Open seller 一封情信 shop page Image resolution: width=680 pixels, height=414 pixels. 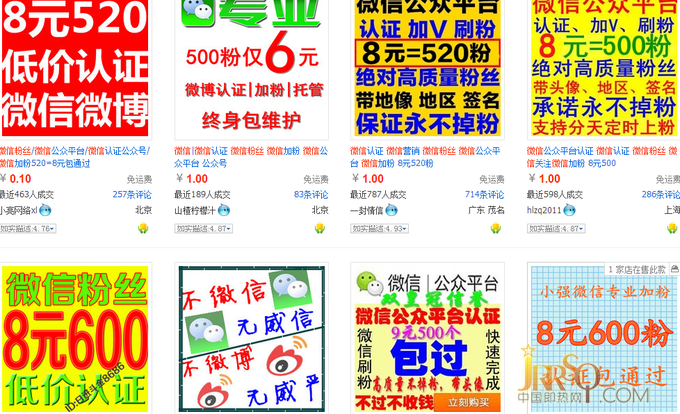click(x=369, y=211)
